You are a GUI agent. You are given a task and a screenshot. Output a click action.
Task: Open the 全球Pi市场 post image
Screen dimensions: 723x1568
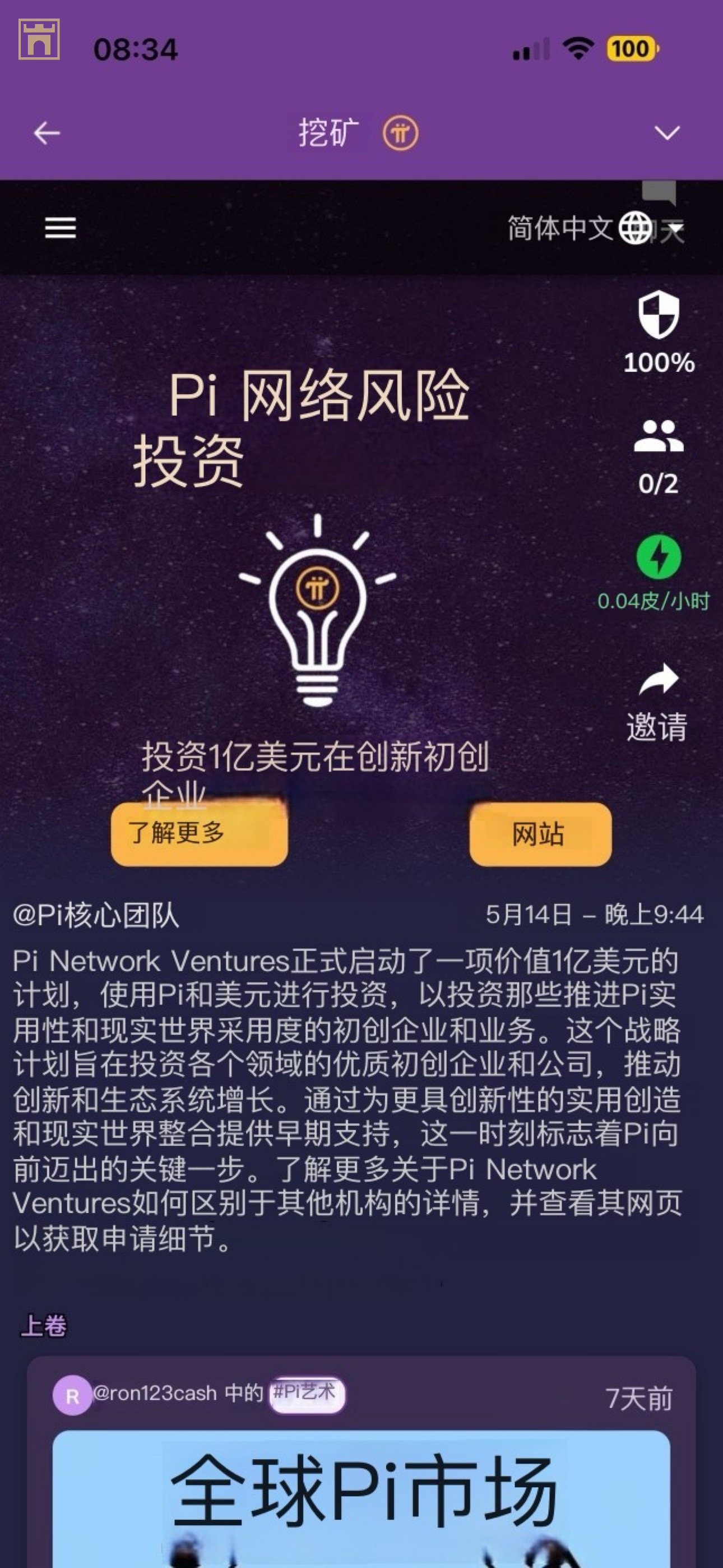(x=361, y=1497)
